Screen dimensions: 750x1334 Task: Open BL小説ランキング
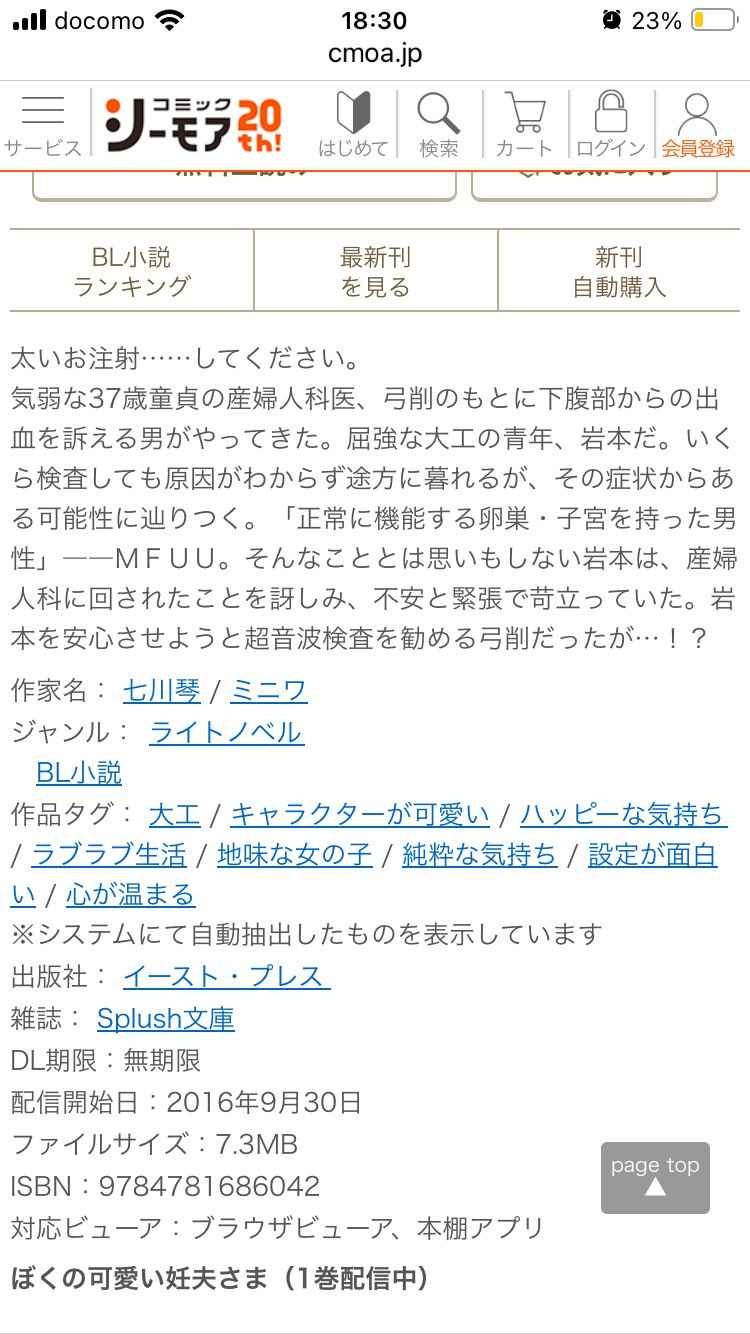131,272
